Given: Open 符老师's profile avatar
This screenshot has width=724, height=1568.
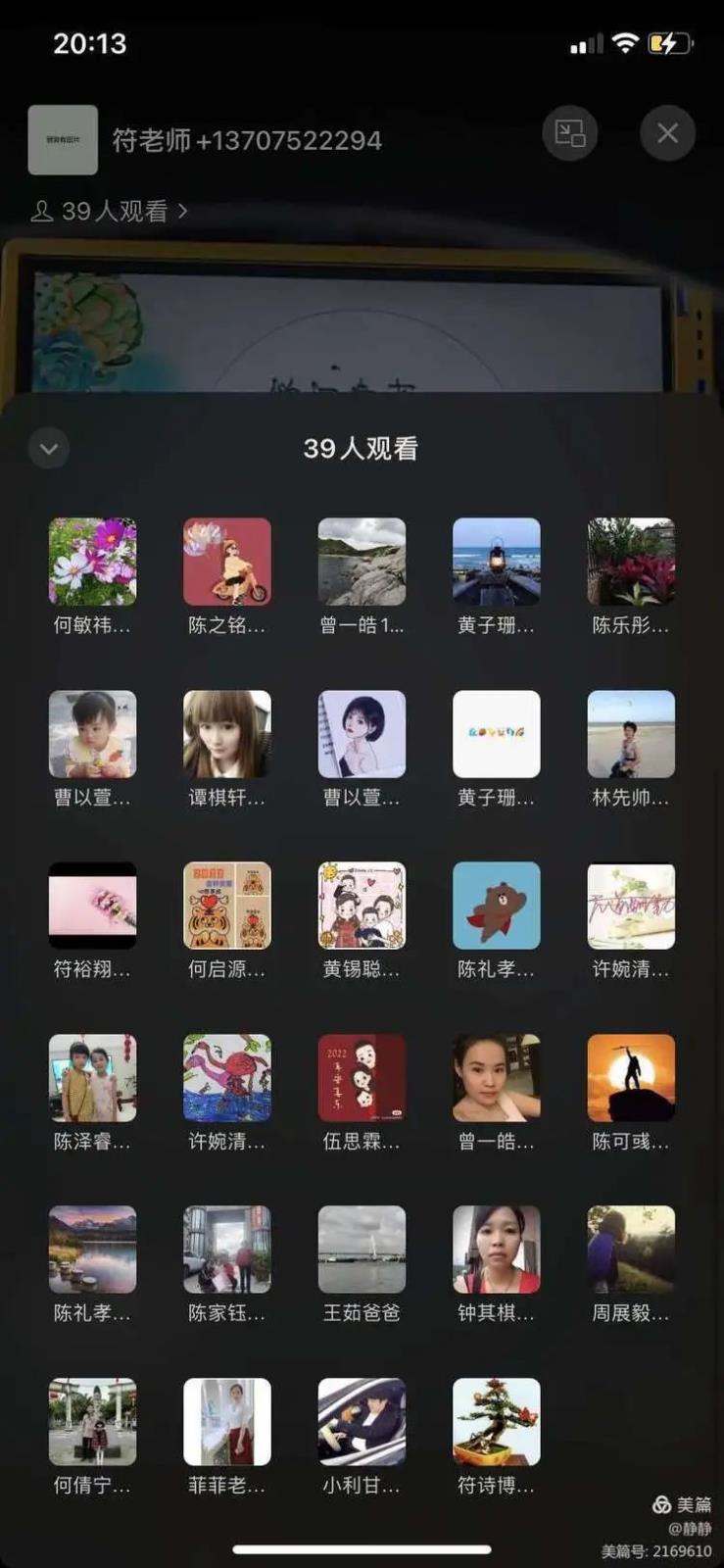Looking at the screenshot, I should tap(63, 140).
